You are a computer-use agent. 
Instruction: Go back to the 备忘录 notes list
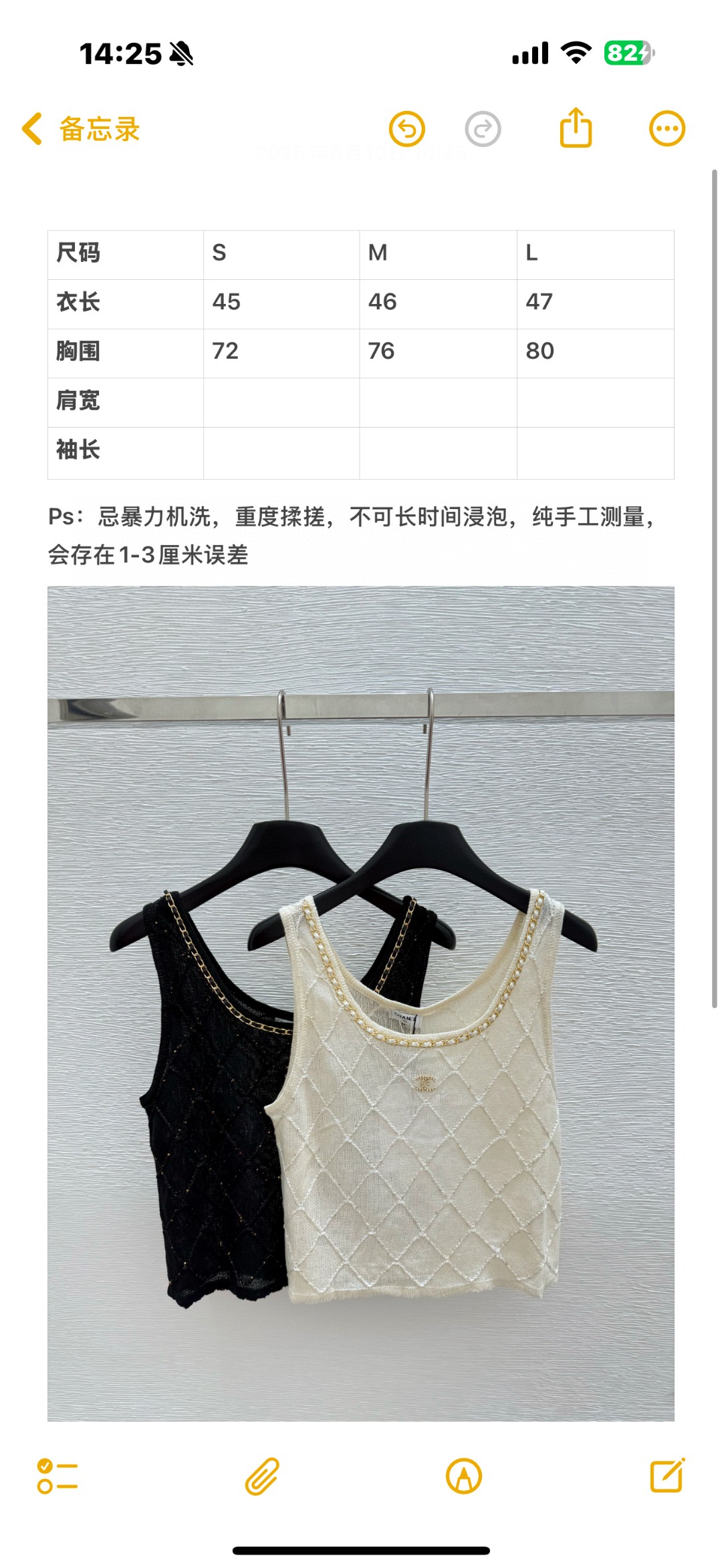coord(80,129)
